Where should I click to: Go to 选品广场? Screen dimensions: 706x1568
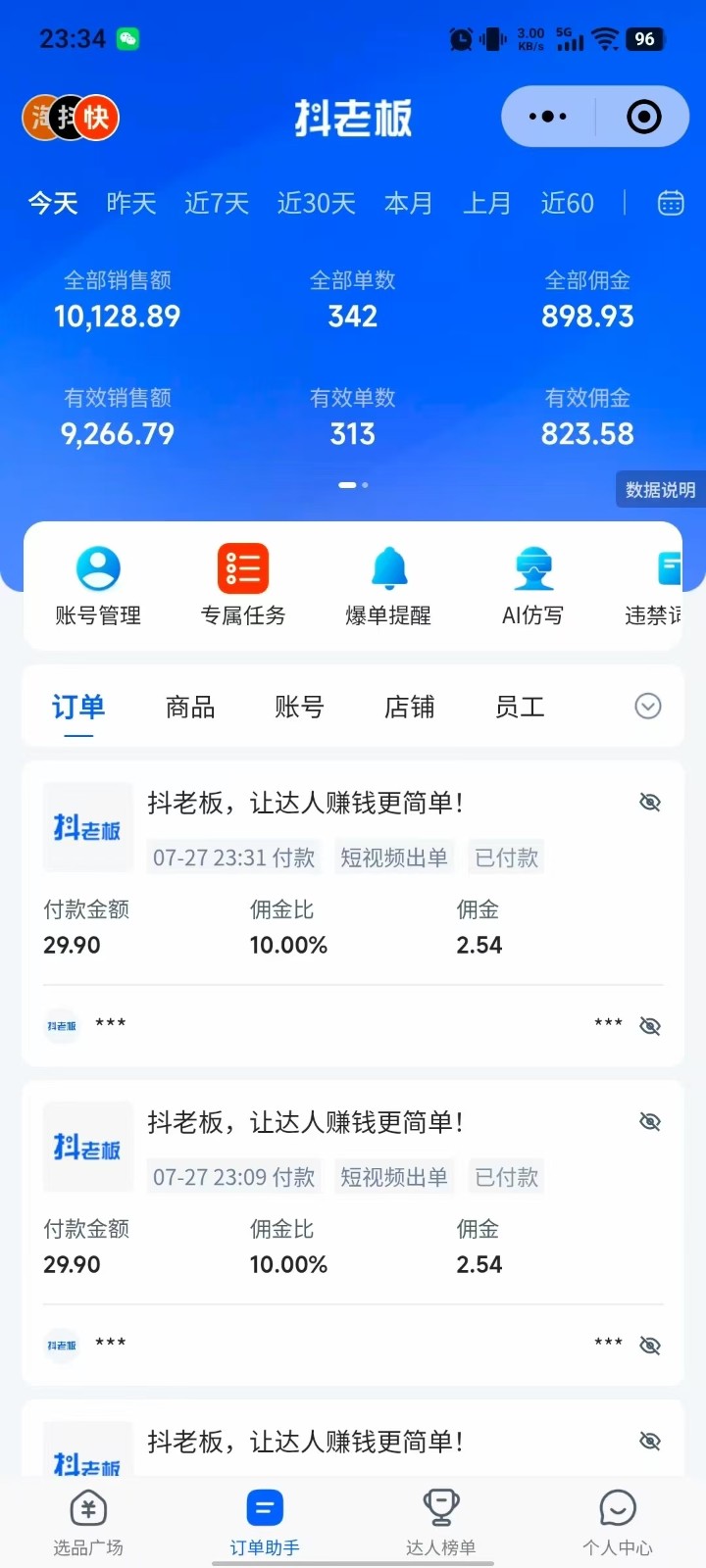click(88, 1523)
